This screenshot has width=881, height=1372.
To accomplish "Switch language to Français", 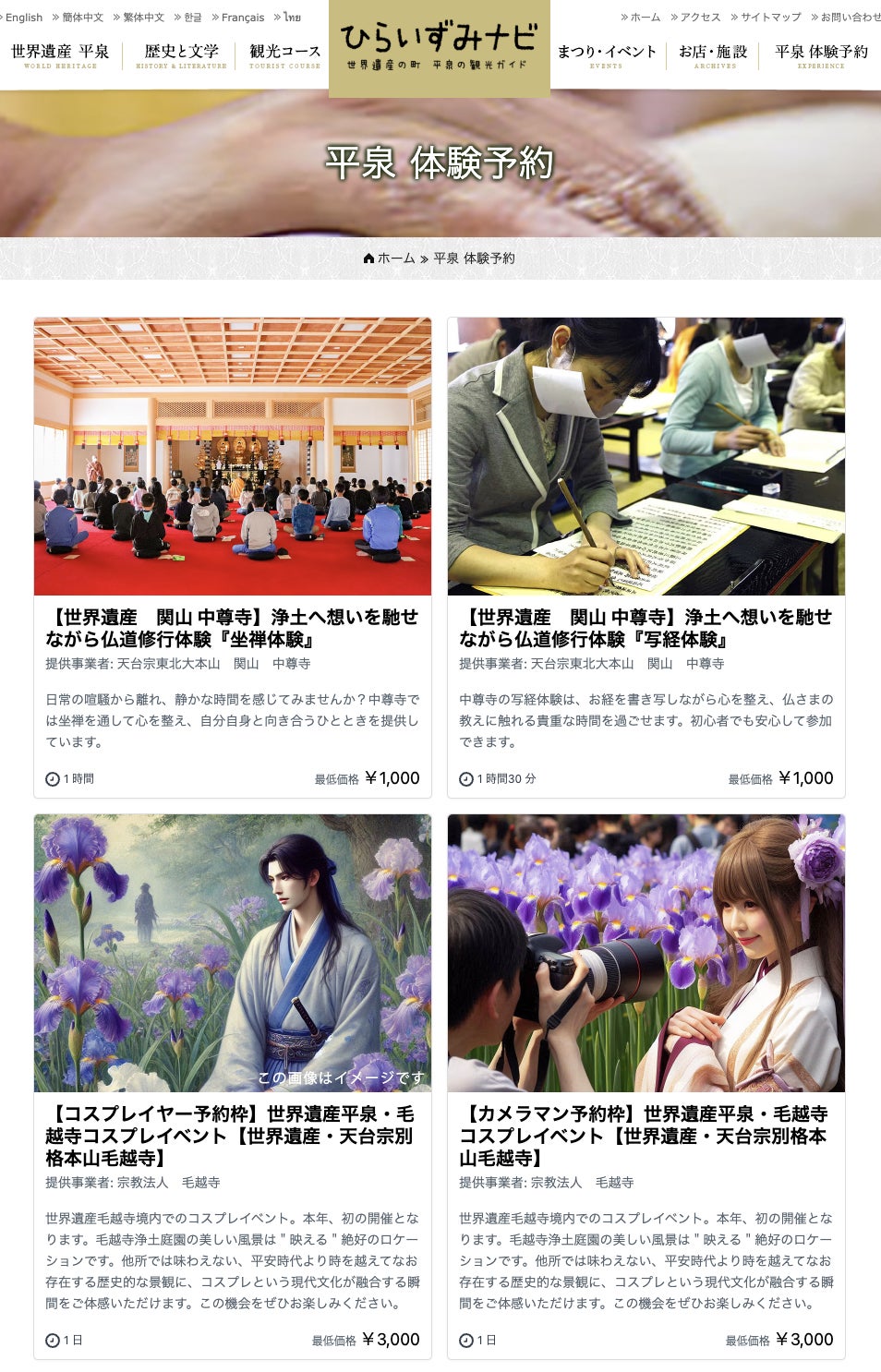I will click(x=242, y=18).
